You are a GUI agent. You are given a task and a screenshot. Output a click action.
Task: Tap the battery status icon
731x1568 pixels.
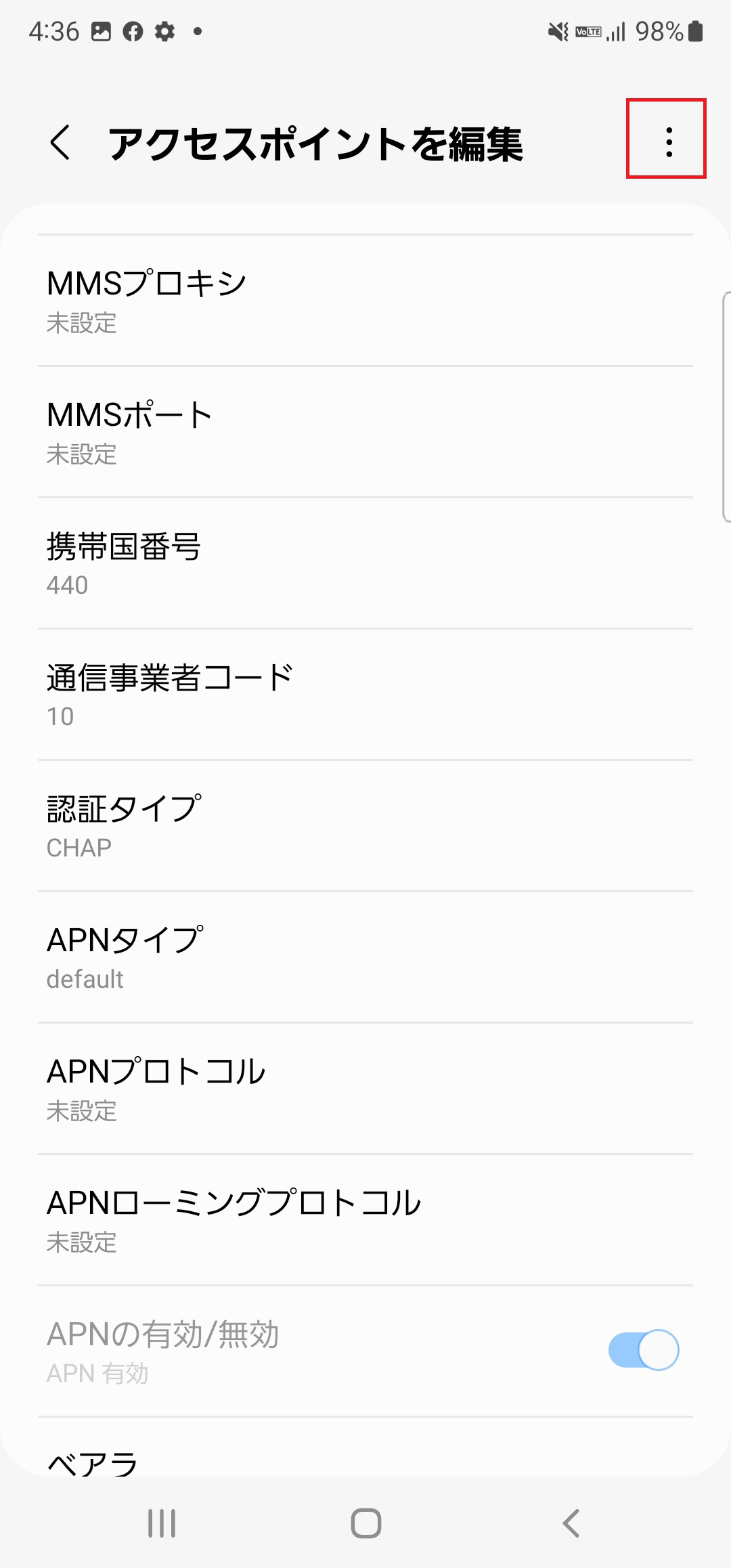click(696, 30)
